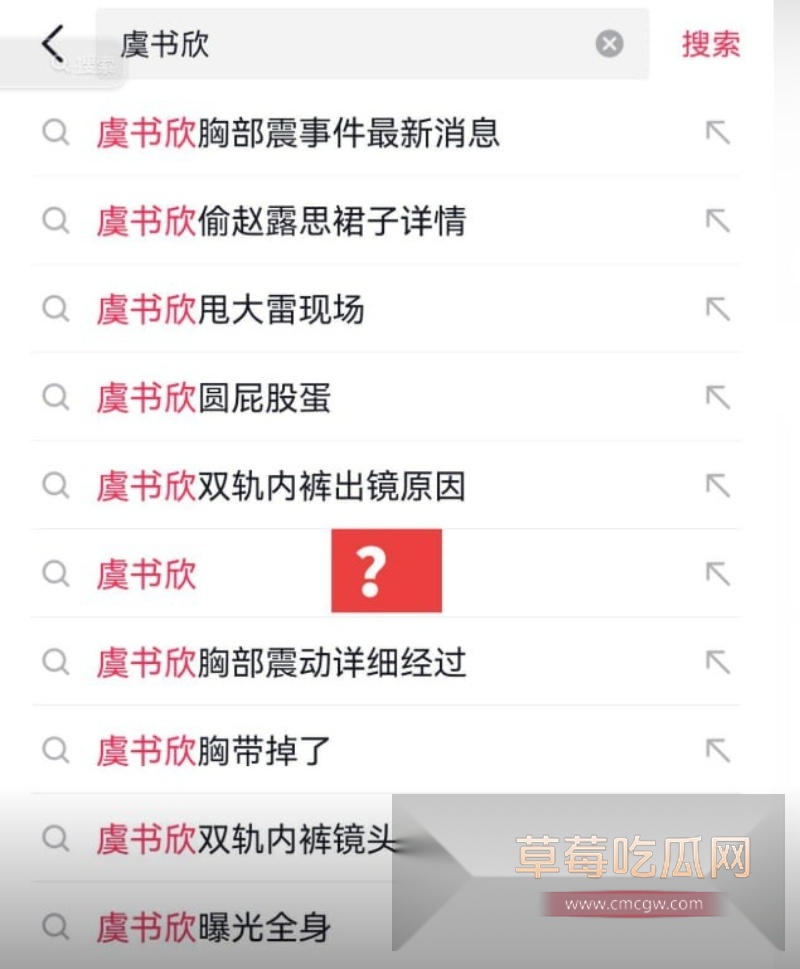Screen dimensions: 800x969
Task: Tap the fill arrow next to 虞书欣双轨内裤出镜原因
Action: click(718, 486)
